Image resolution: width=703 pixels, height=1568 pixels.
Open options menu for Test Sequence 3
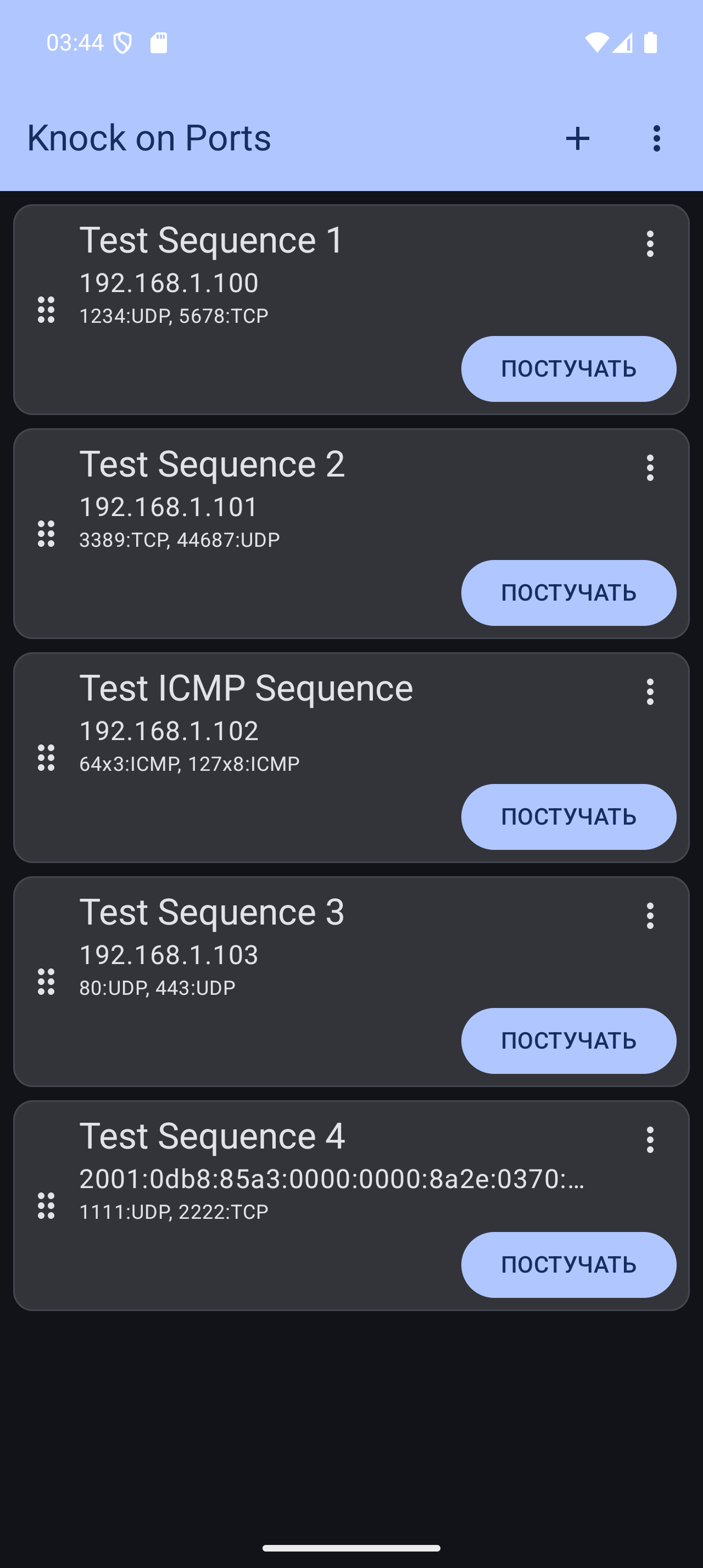[x=650, y=916]
